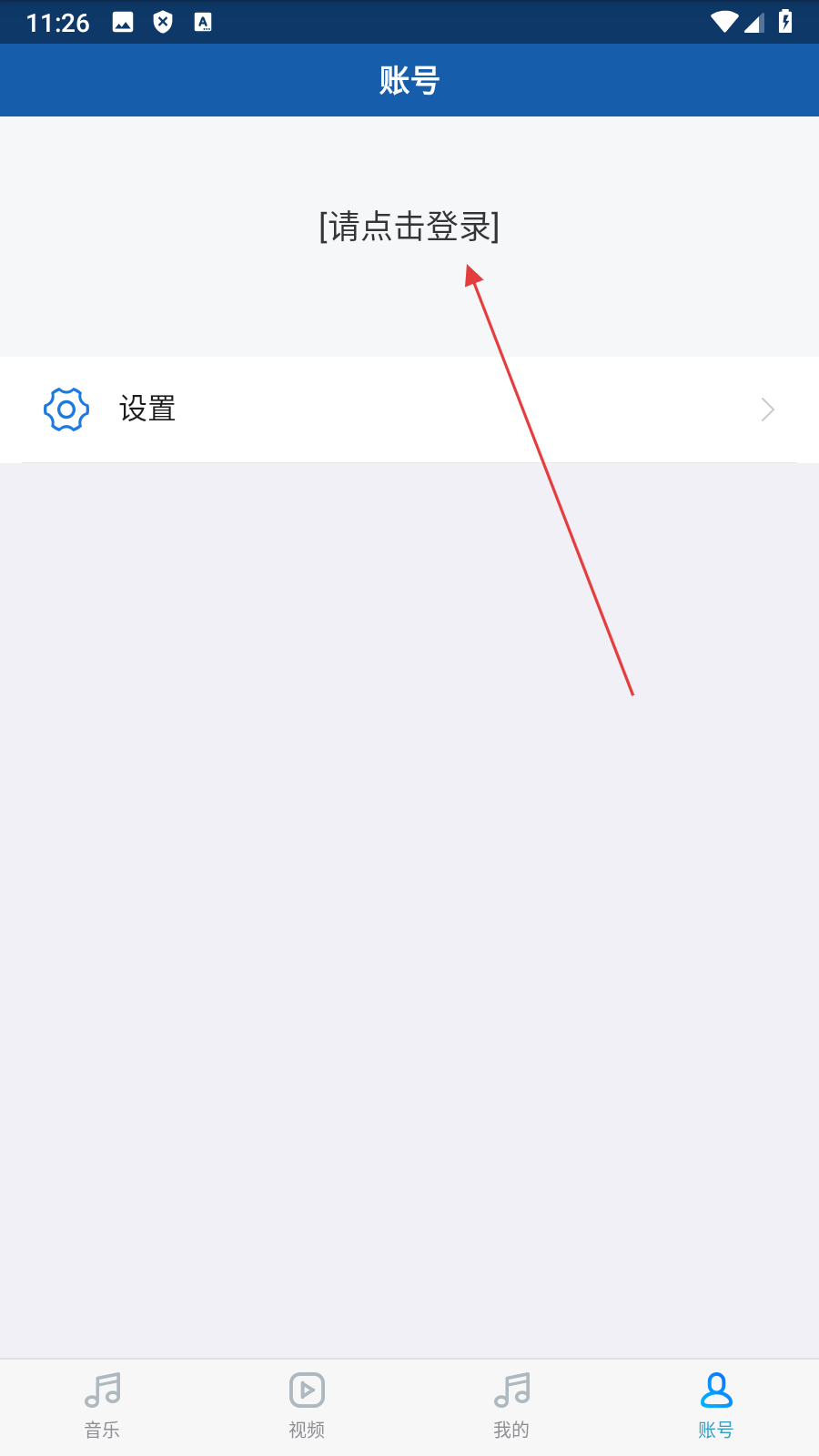The width and height of the screenshot is (819, 1456).
Task: Select the 账号 tab
Action: (716, 1406)
